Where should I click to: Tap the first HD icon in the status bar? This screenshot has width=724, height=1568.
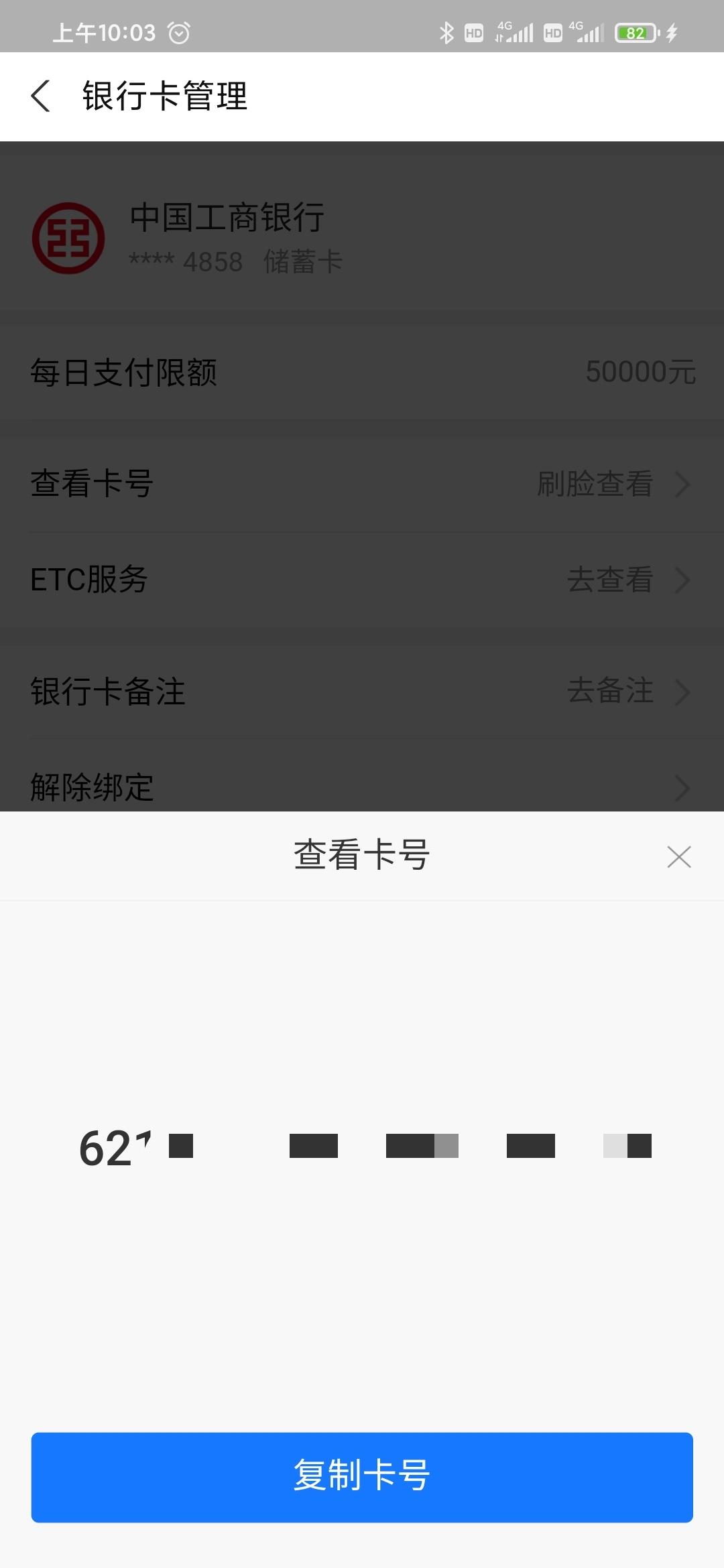(473, 31)
